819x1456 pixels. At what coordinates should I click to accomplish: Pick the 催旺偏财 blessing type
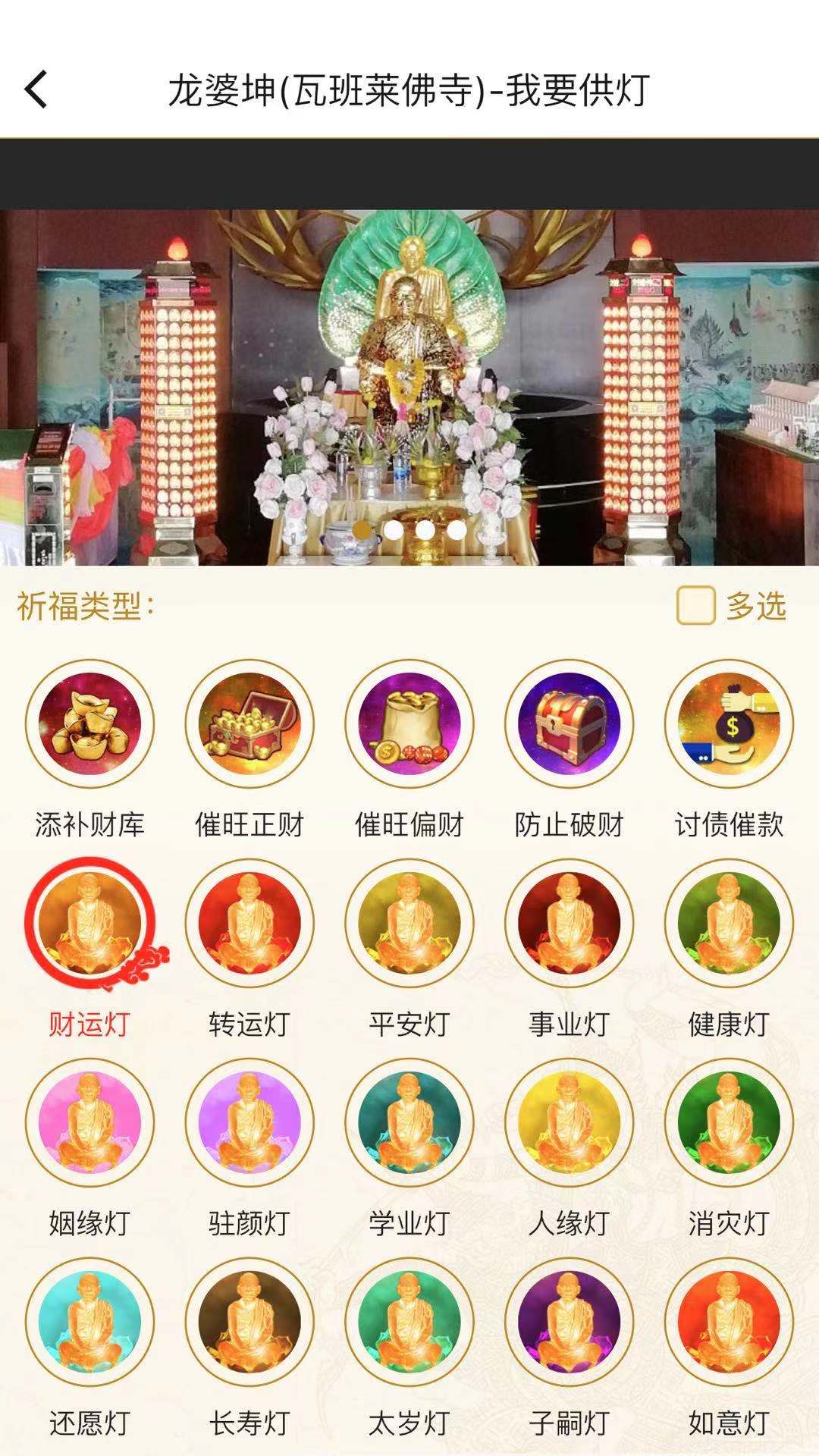(x=409, y=723)
